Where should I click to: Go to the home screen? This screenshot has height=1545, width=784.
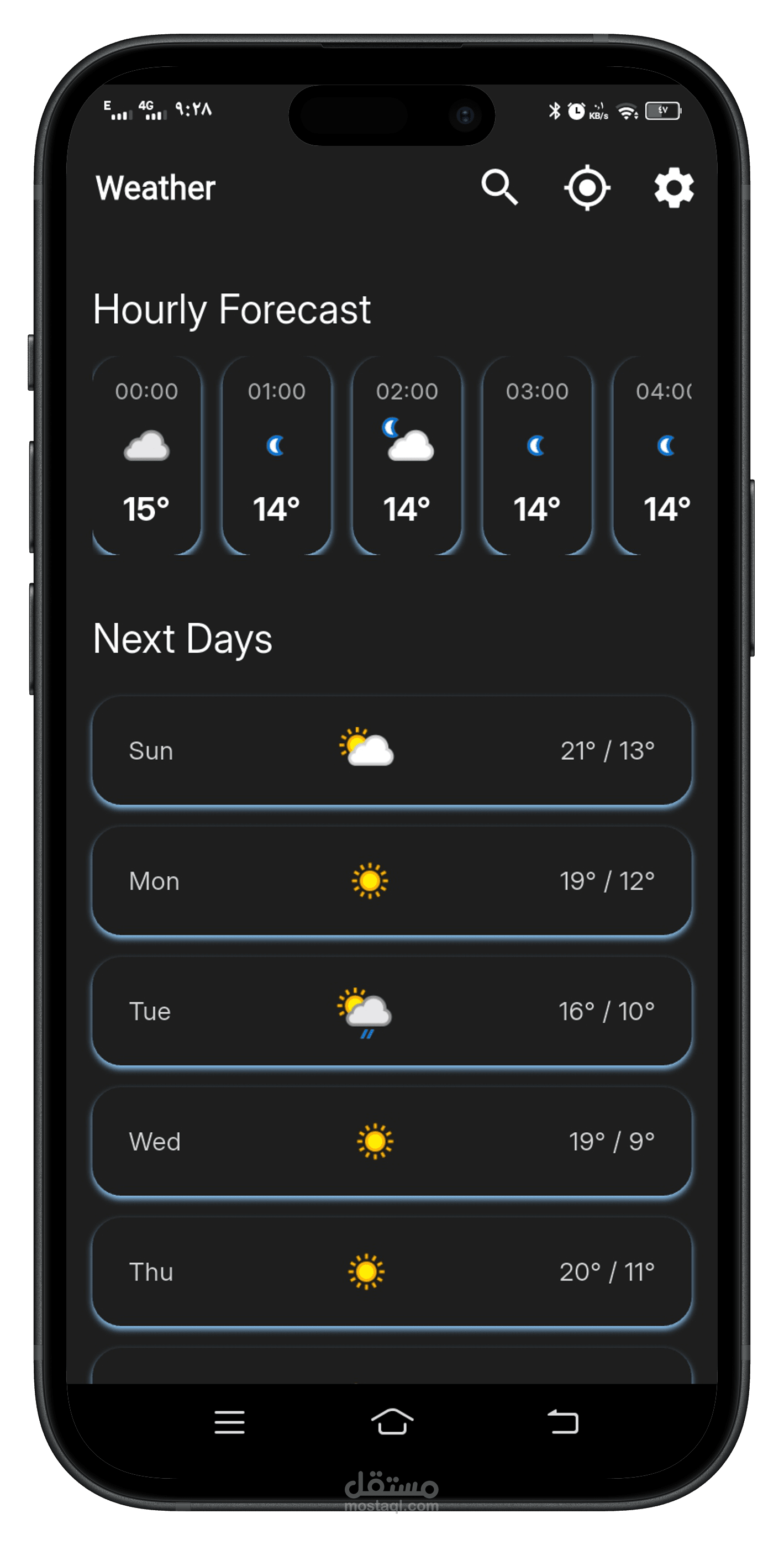click(392, 1421)
